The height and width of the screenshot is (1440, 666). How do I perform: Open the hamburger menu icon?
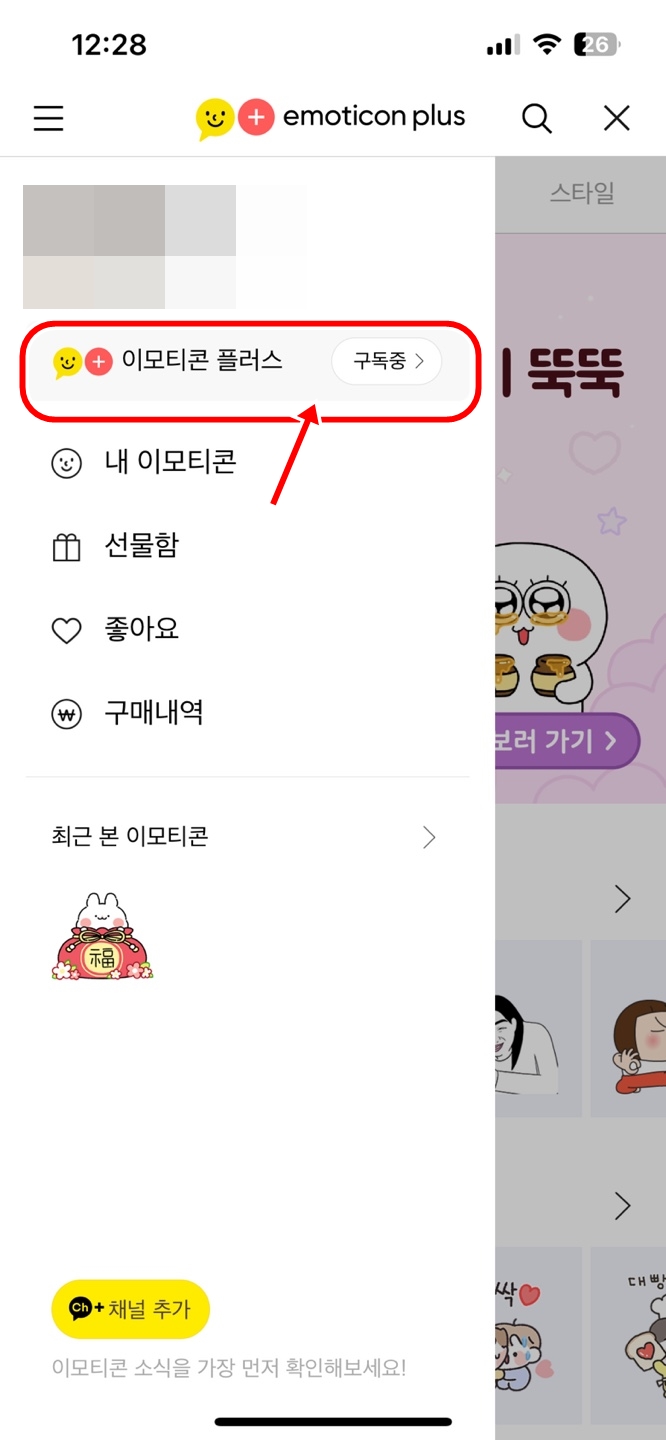[48, 119]
